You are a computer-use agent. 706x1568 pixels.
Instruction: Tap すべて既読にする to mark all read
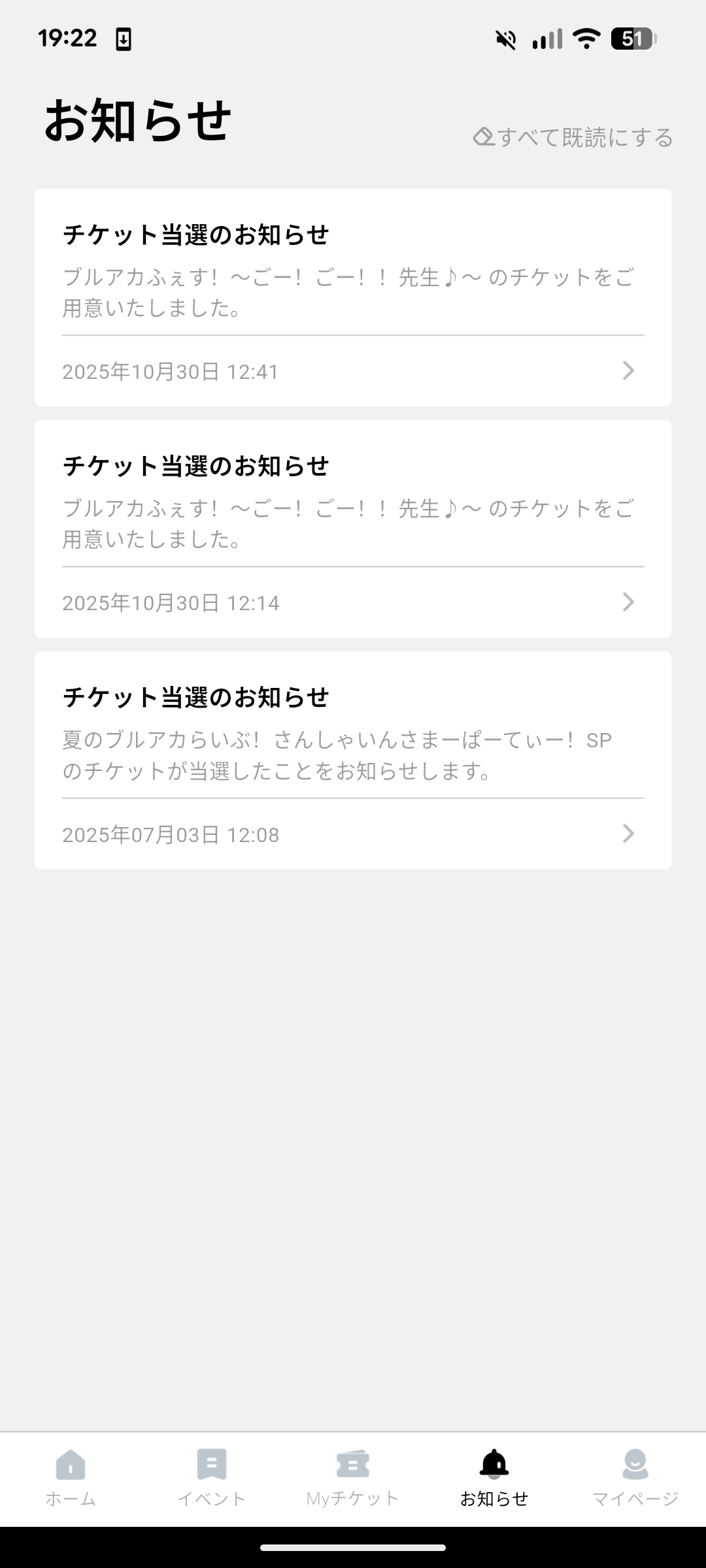(x=573, y=138)
